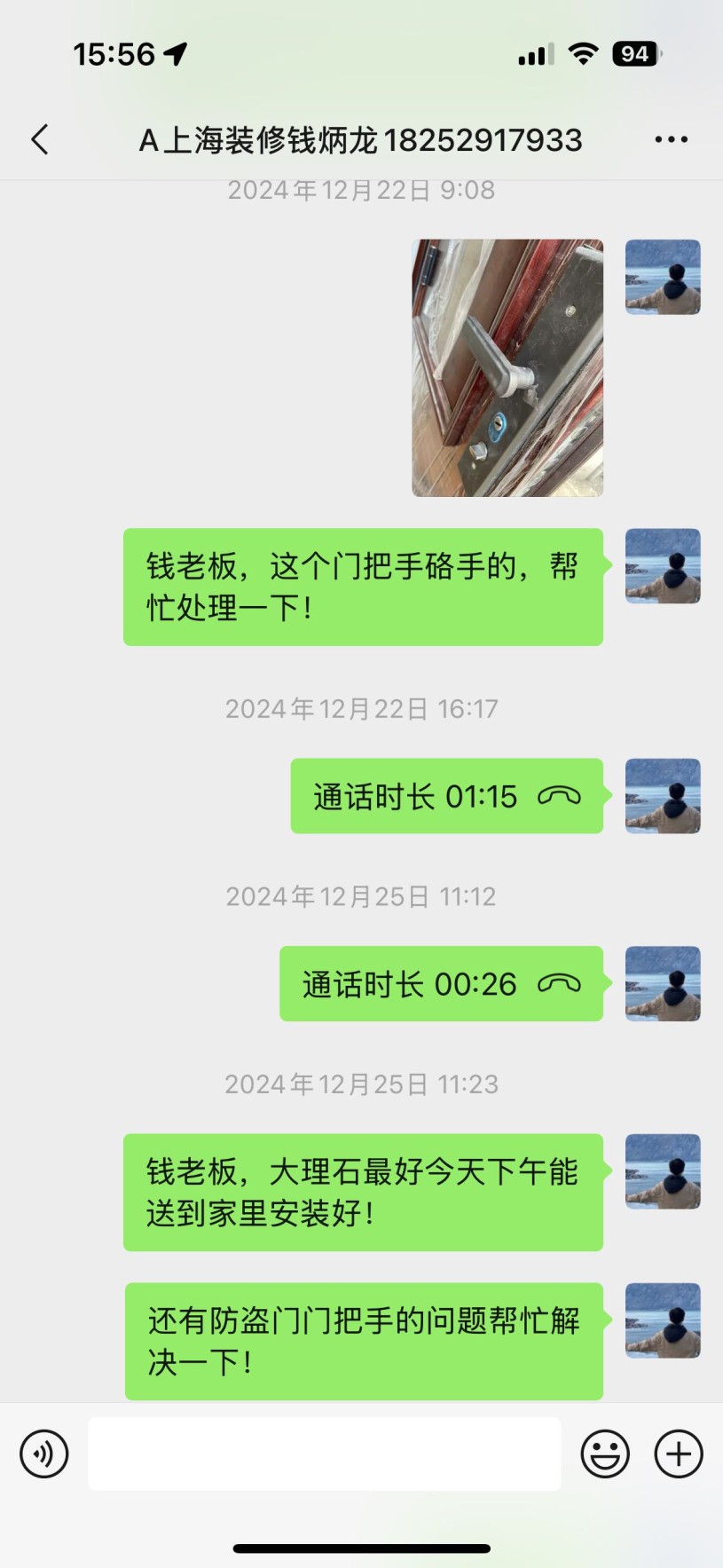Redial from the 通话时长 00:26 call record
This screenshot has width=723, height=1568.
click(x=441, y=984)
